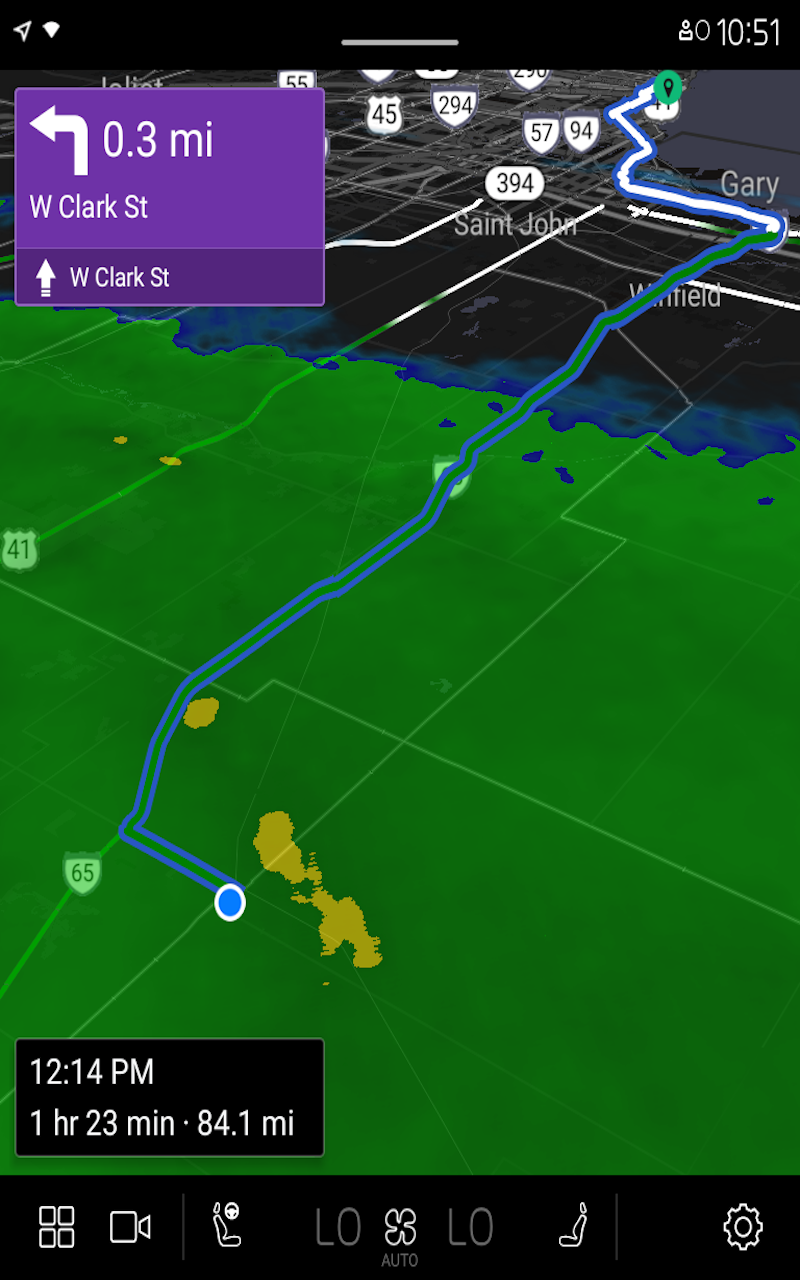Open the app grid launcher
The height and width of the screenshot is (1280, 800).
click(x=57, y=1227)
